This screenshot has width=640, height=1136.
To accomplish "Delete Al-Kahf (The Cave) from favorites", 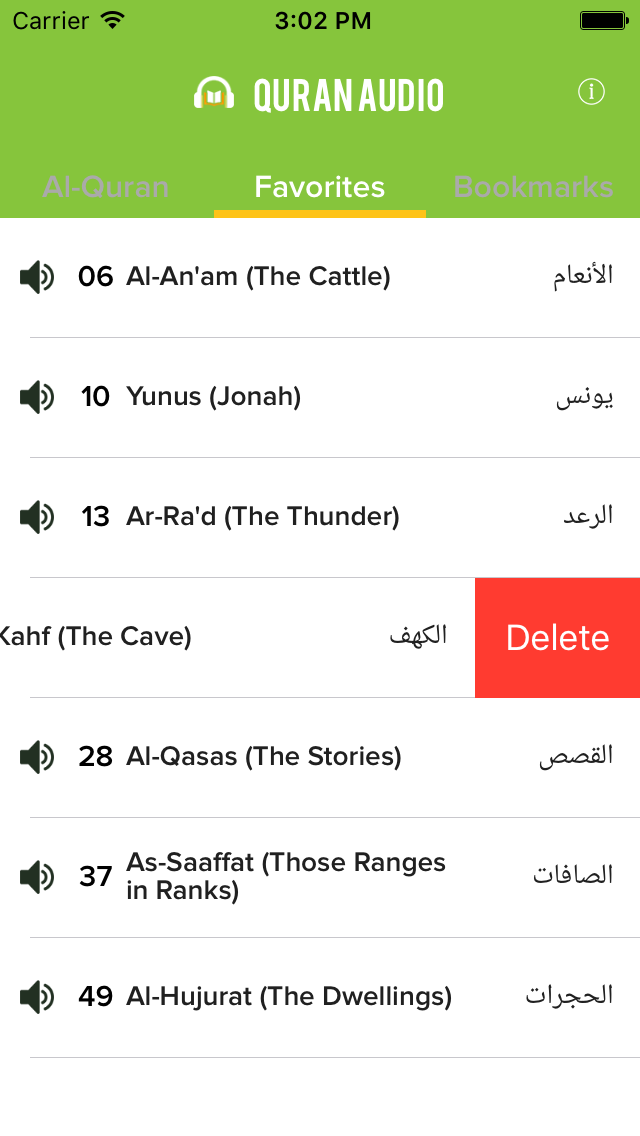I will (x=557, y=638).
